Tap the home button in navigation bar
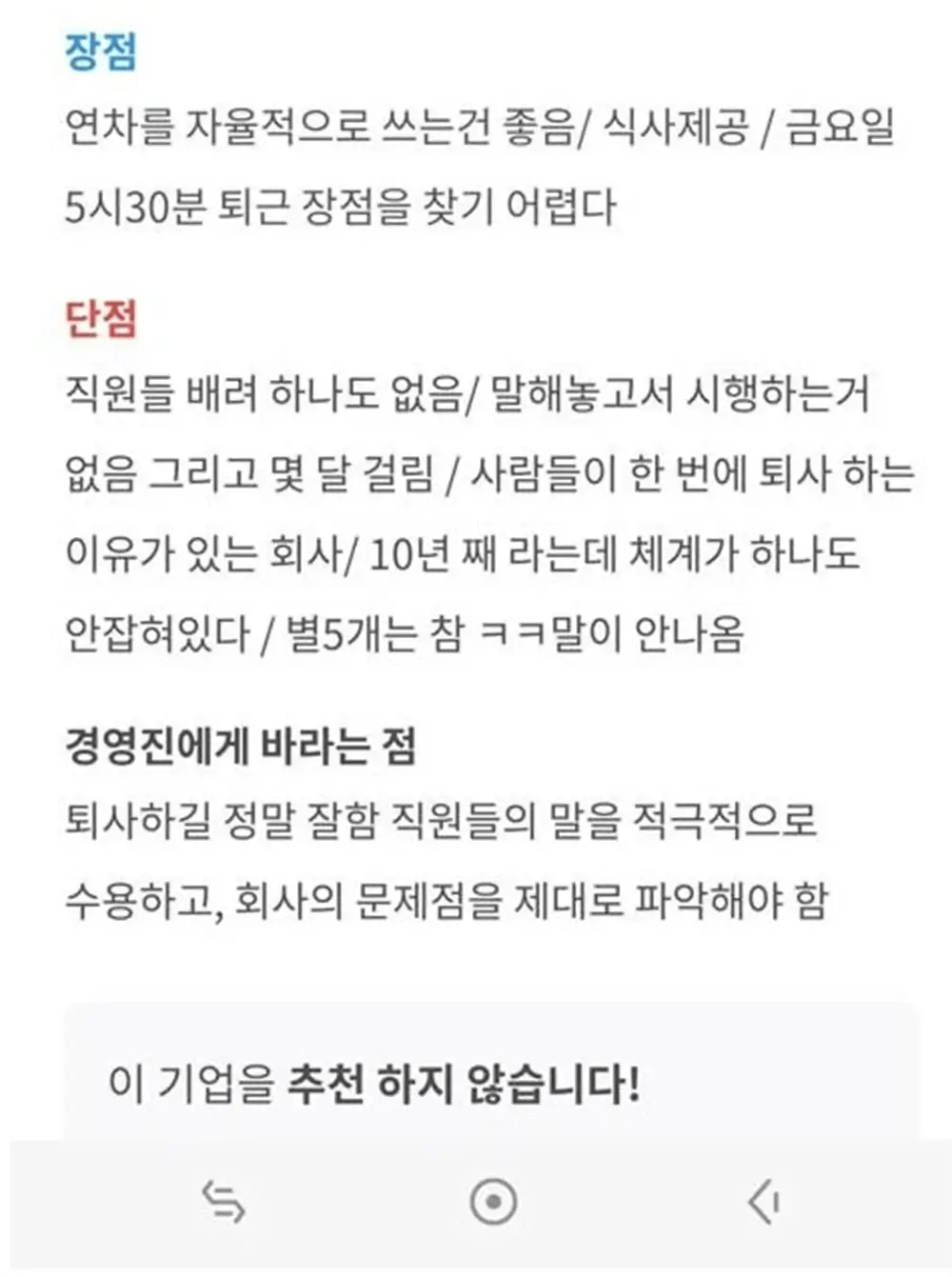Image resolution: width=952 pixels, height=1277 pixels. click(x=493, y=1201)
